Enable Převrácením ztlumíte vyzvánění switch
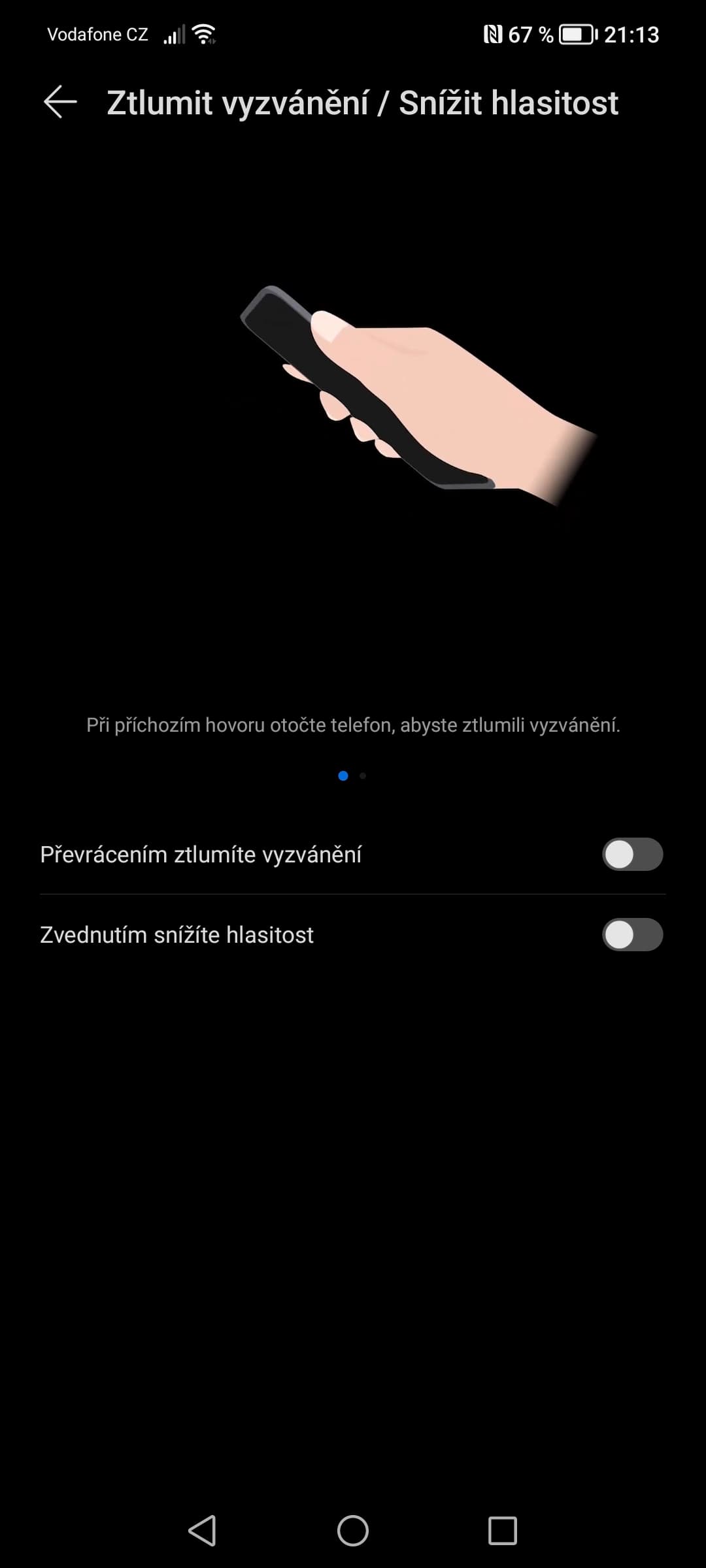This screenshot has width=706, height=1568. [x=632, y=855]
